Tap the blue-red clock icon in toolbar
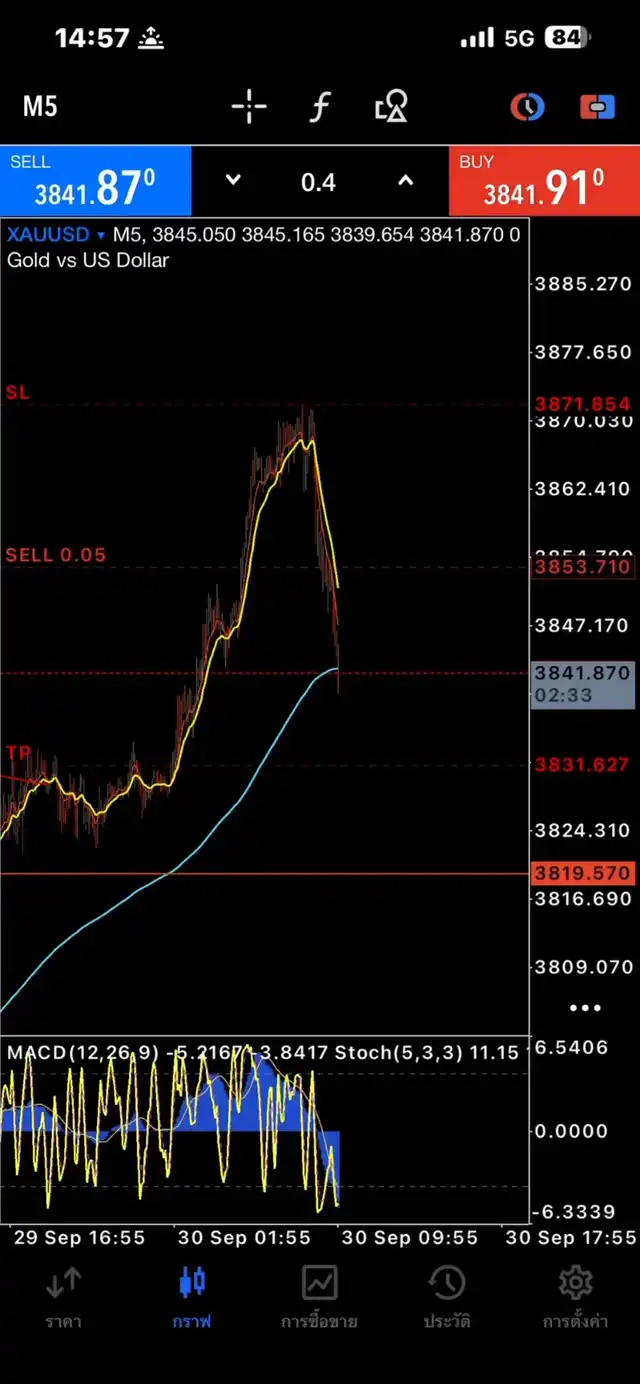Screen dimensions: 640x1384 [526, 107]
